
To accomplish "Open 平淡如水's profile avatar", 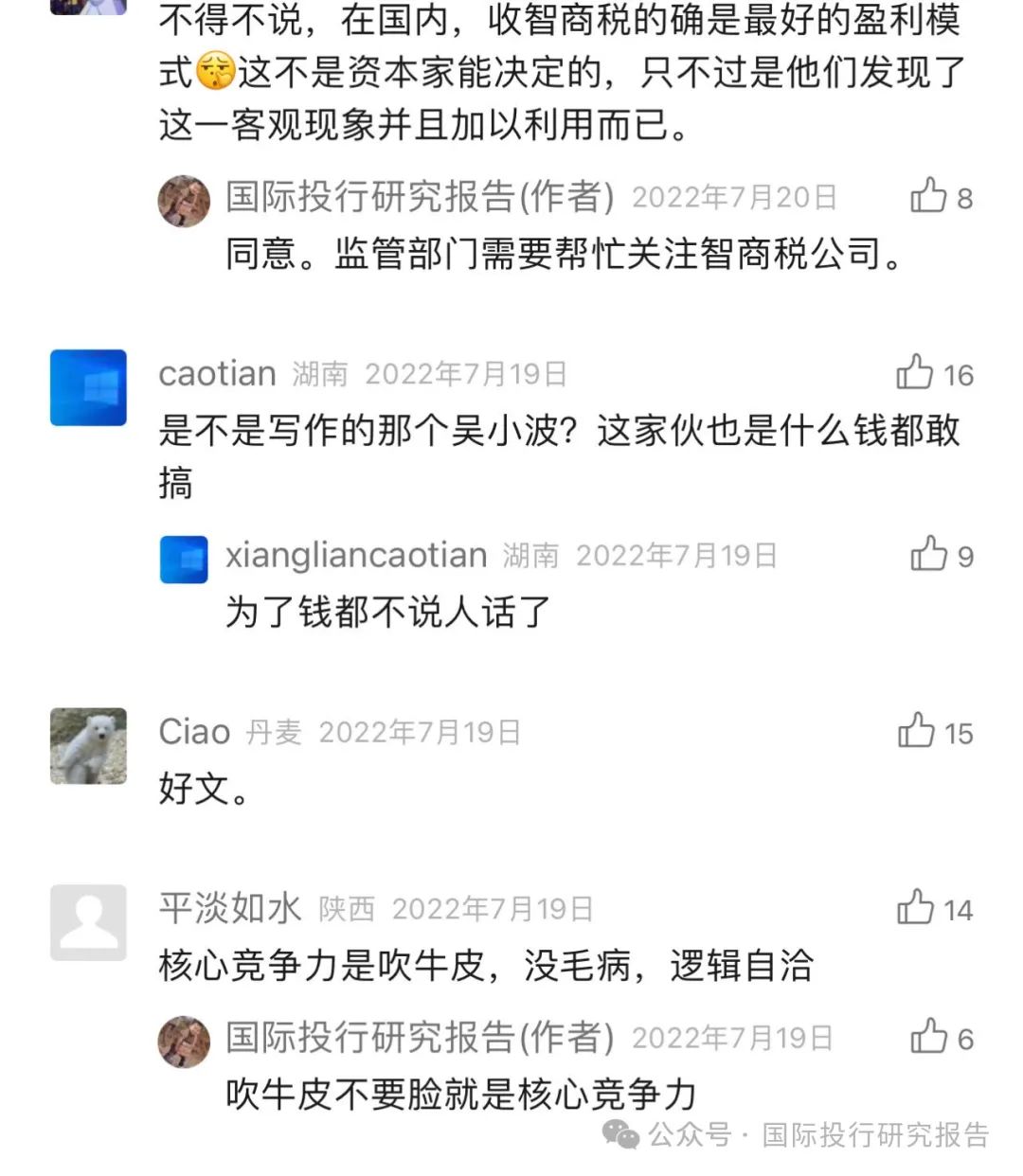I will click(x=88, y=923).
